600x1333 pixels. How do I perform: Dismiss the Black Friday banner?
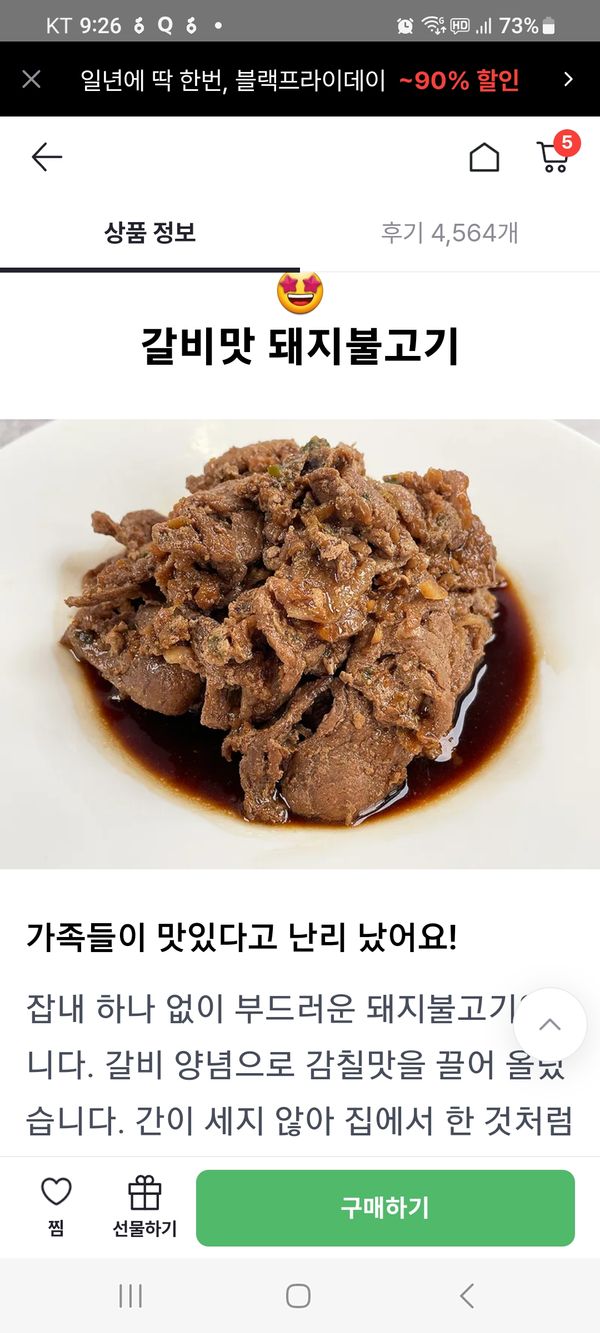click(x=32, y=79)
